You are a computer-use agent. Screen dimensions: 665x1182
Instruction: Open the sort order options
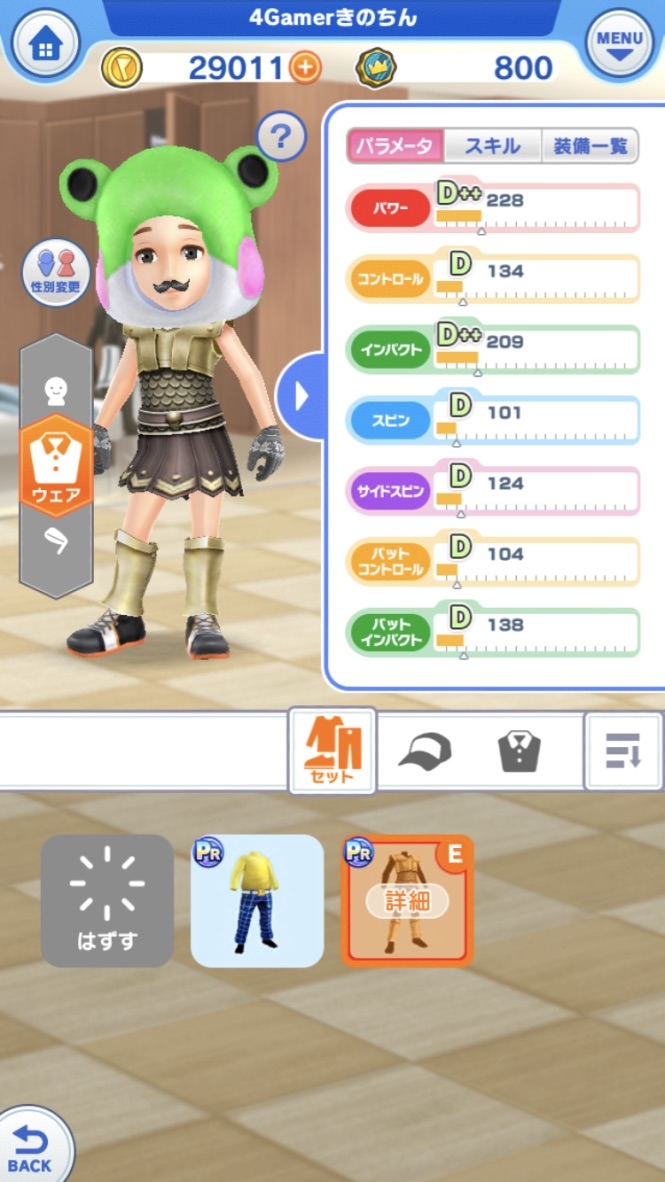click(622, 751)
